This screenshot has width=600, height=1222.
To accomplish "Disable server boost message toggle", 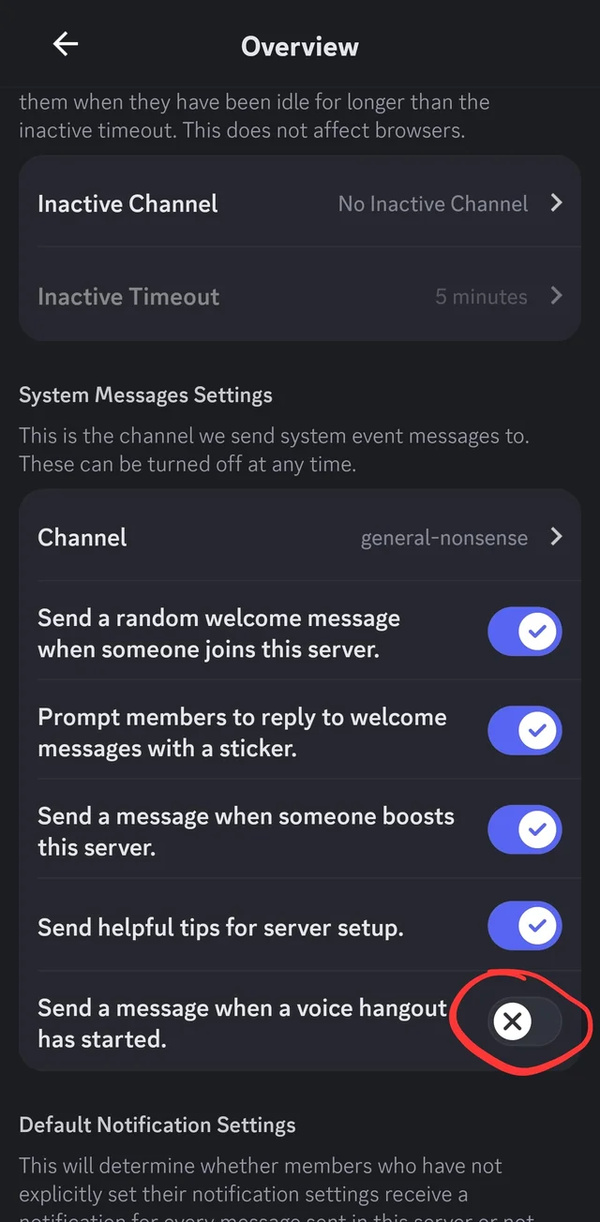I will pyautogui.click(x=525, y=829).
